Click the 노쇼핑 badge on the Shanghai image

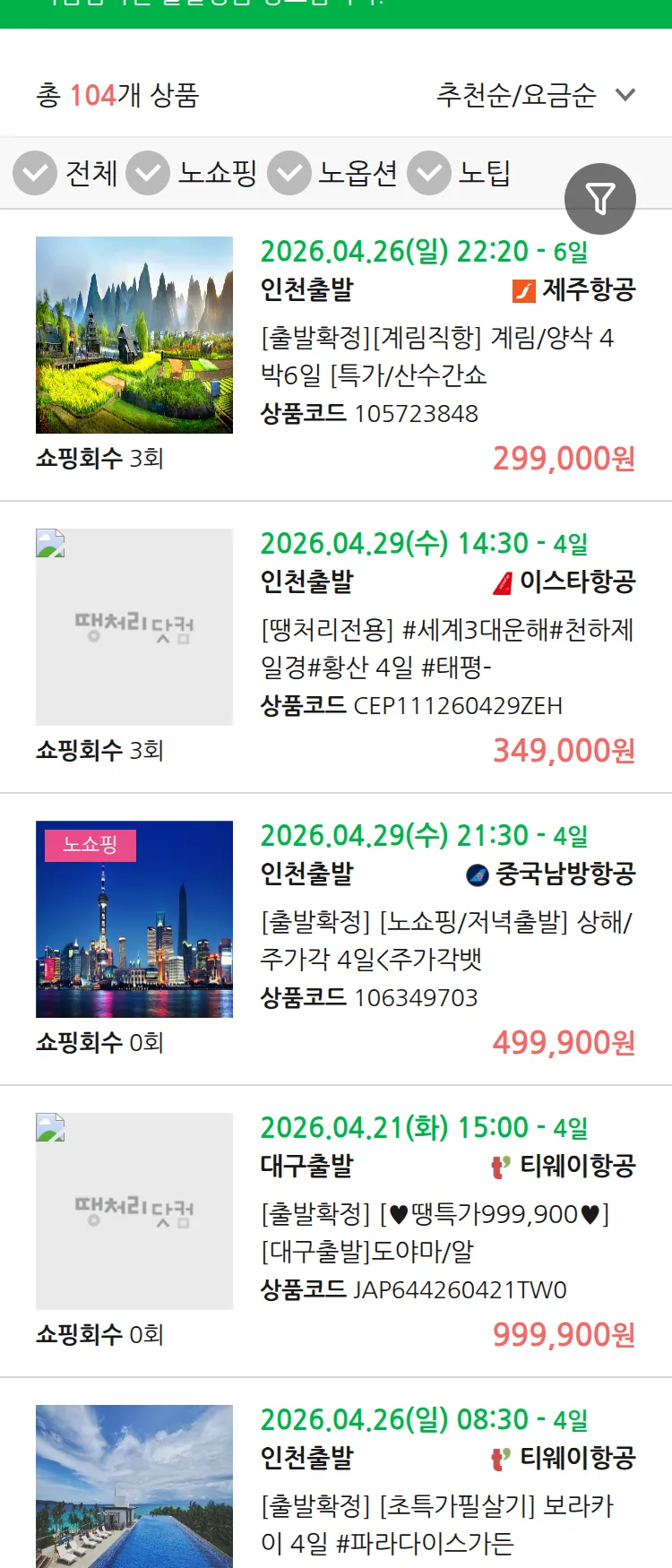point(90,845)
